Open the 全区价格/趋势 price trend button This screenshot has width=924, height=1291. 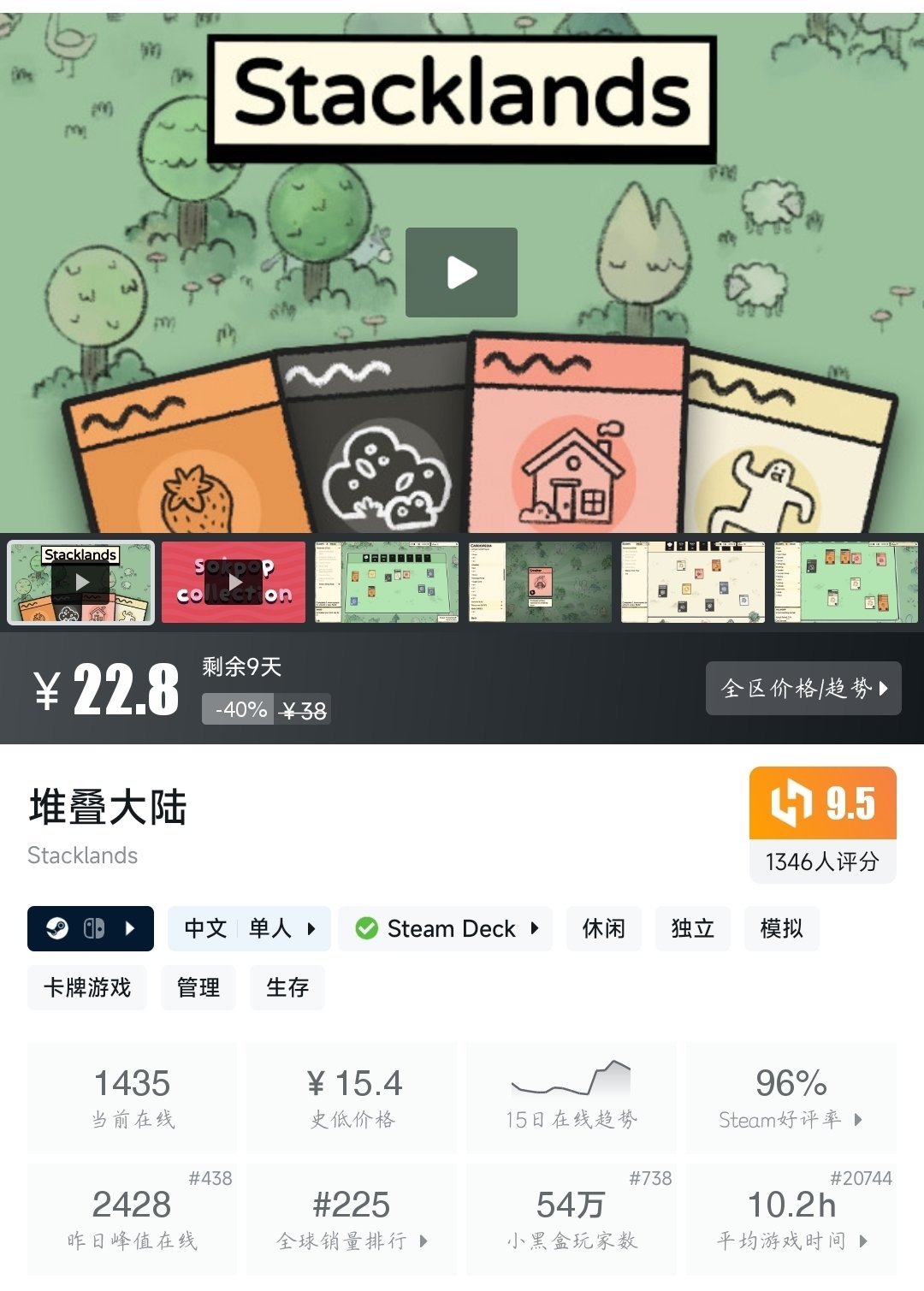point(803,688)
